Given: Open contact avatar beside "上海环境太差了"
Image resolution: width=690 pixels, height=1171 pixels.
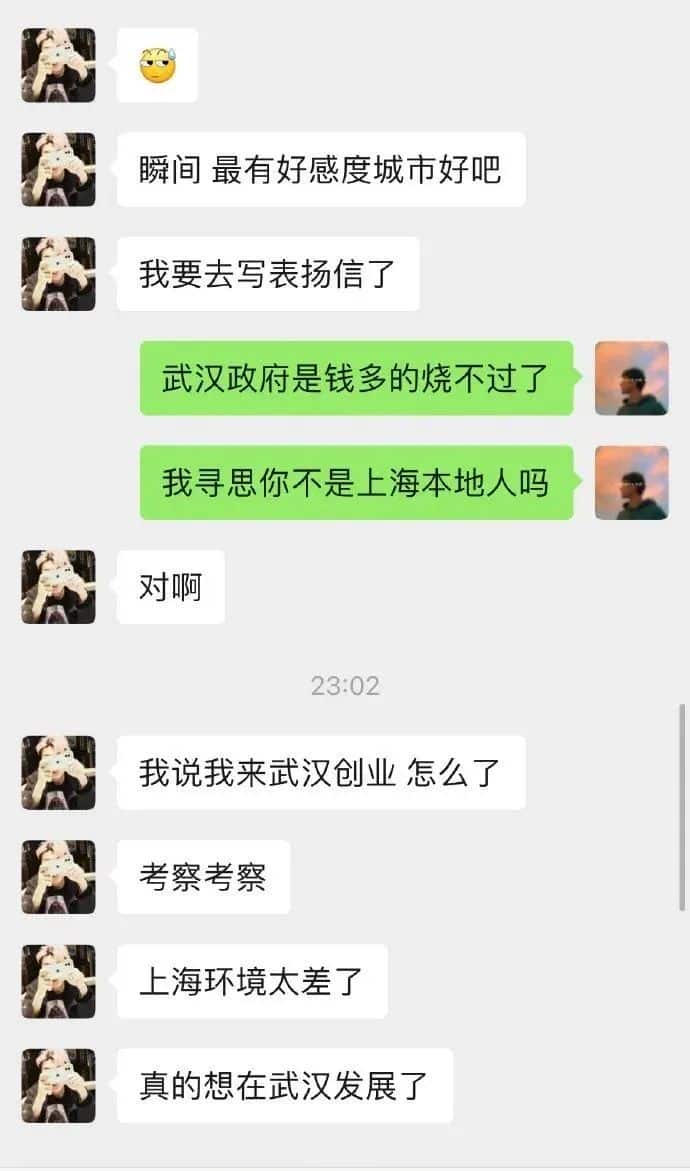Looking at the screenshot, I should [58, 981].
